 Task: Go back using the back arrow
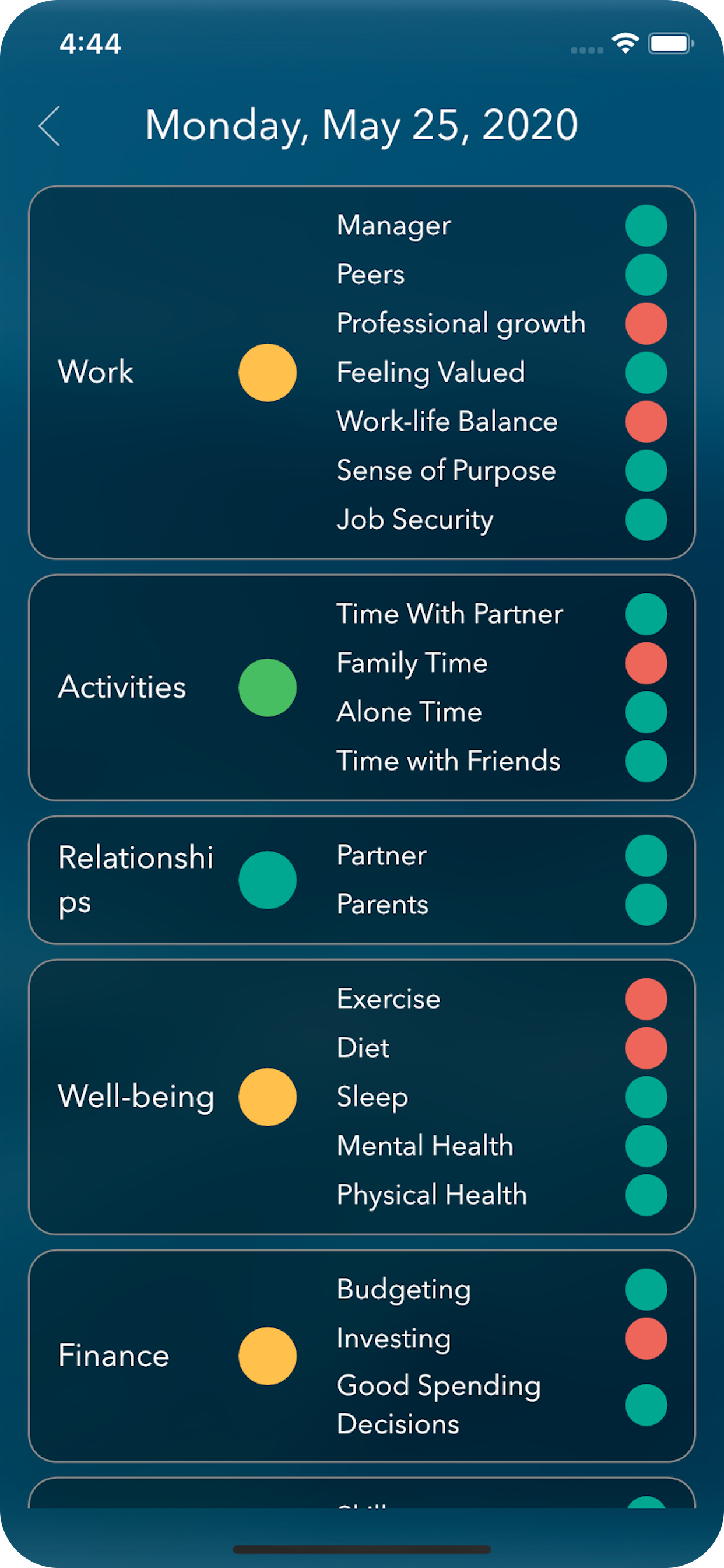50,126
